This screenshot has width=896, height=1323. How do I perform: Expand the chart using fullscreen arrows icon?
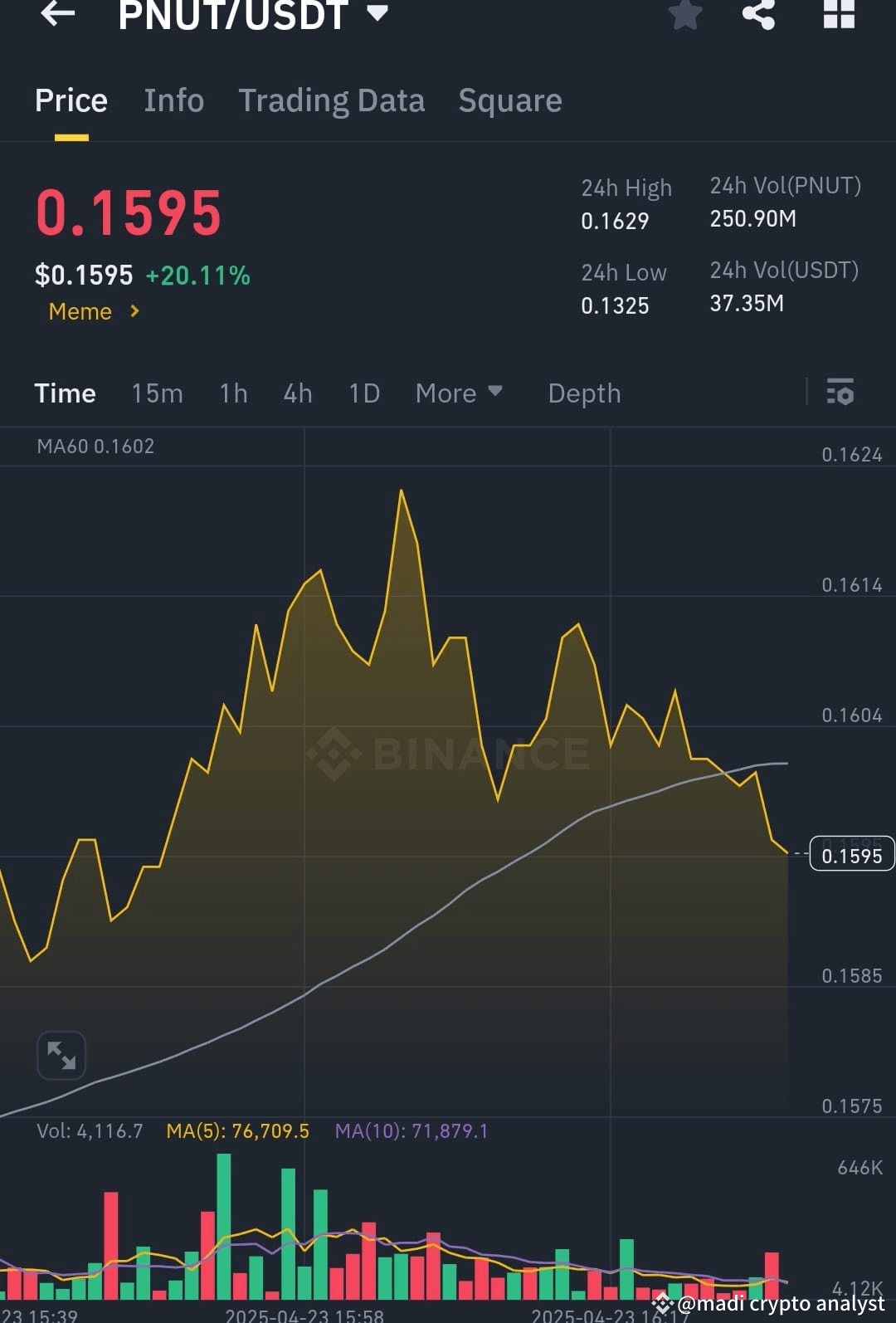61,1055
